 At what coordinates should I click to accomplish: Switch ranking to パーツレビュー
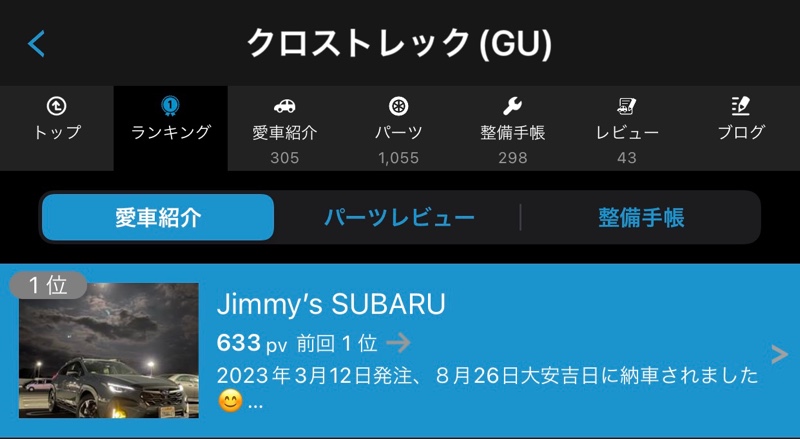click(x=399, y=218)
